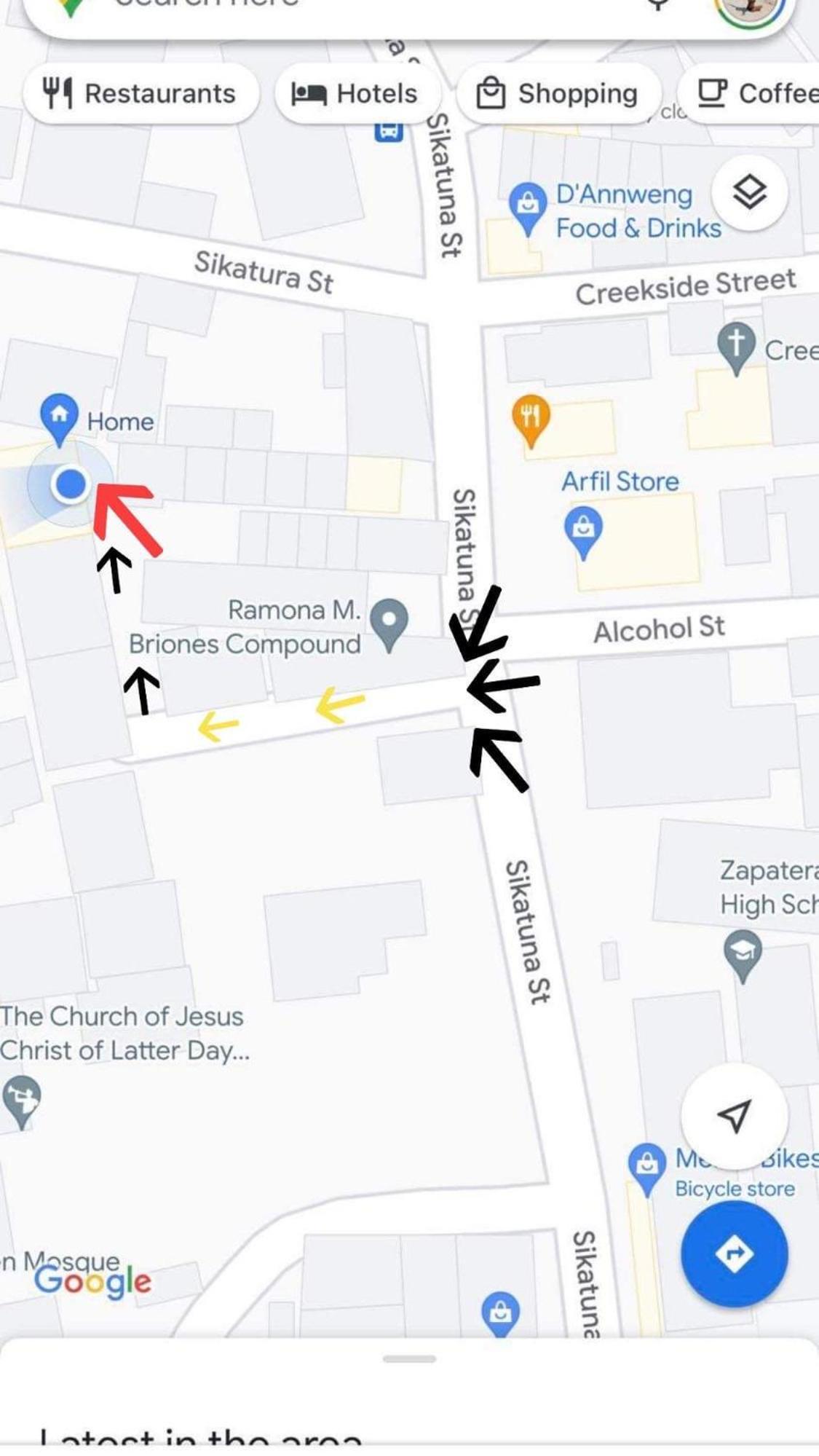This screenshot has height=1456, width=819.
Task: Open Ramona M. Briones Compound marker
Action: pos(389,621)
